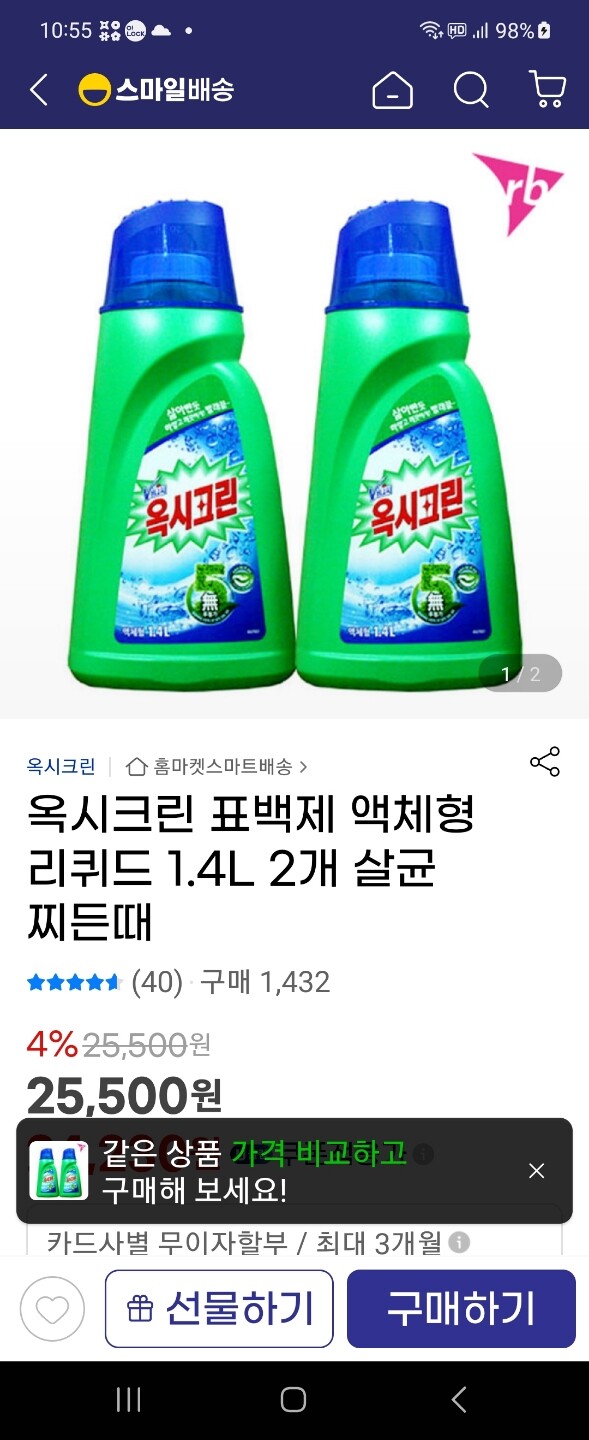Viewport: 589px width, 1440px height.
Task: Share this product
Action: tap(545, 762)
